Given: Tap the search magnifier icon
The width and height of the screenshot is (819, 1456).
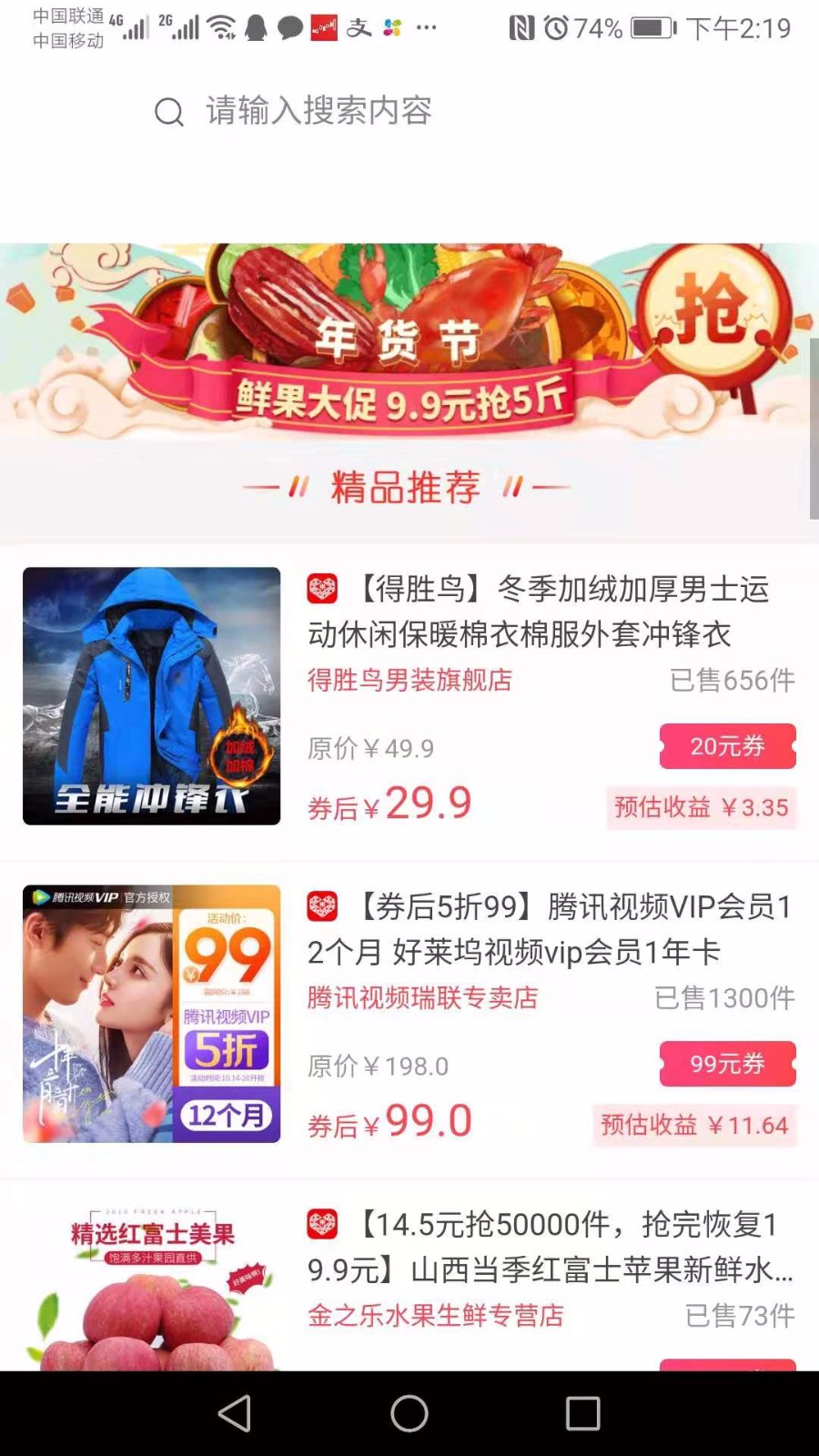Looking at the screenshot, I should pos(167,112).
